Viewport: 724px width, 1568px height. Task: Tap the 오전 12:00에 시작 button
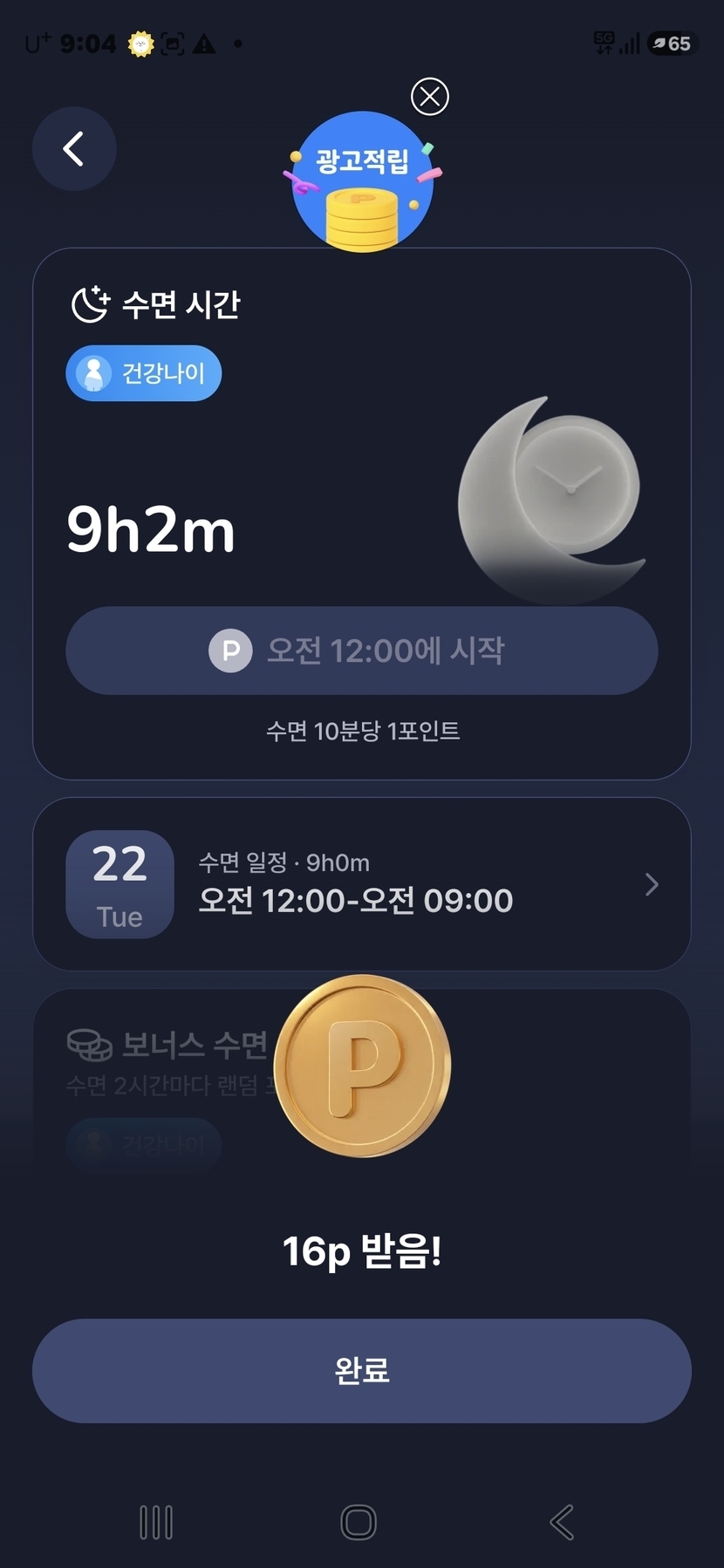coord(362,651)
